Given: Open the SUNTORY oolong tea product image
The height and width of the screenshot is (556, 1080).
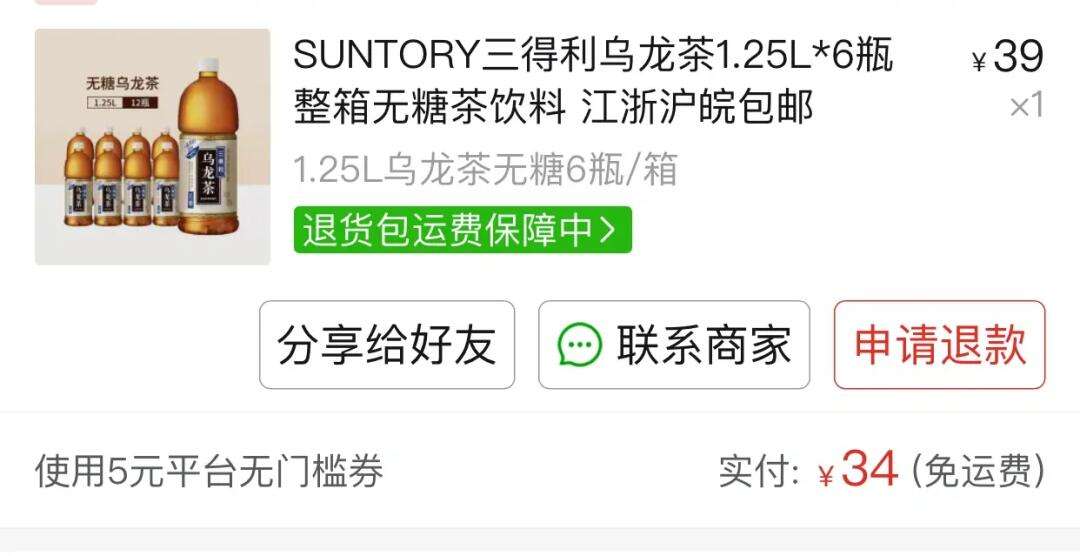Looking at the screenshot, I should point(152,147).
